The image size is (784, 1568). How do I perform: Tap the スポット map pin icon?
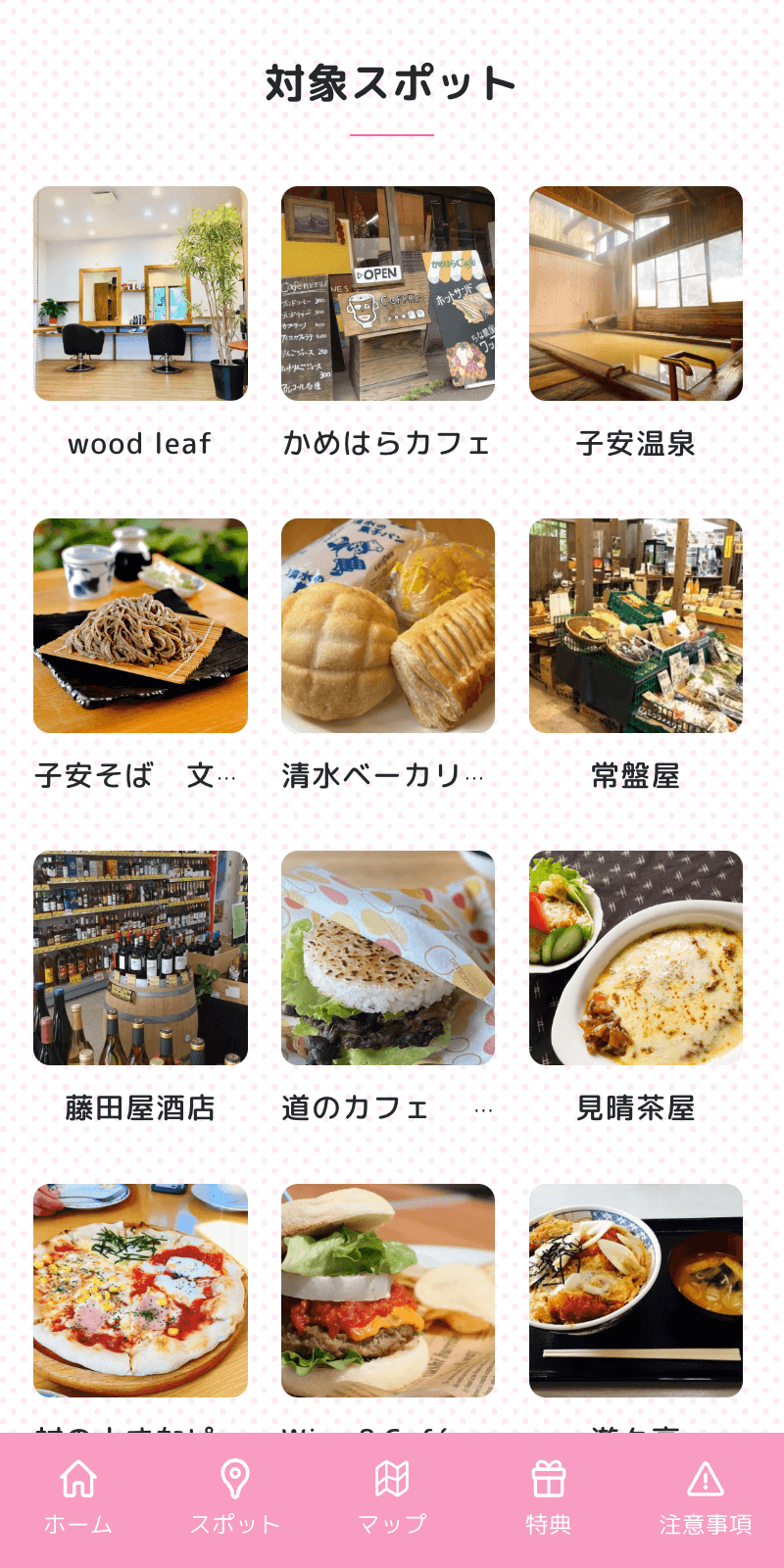tap(232, 1476)
